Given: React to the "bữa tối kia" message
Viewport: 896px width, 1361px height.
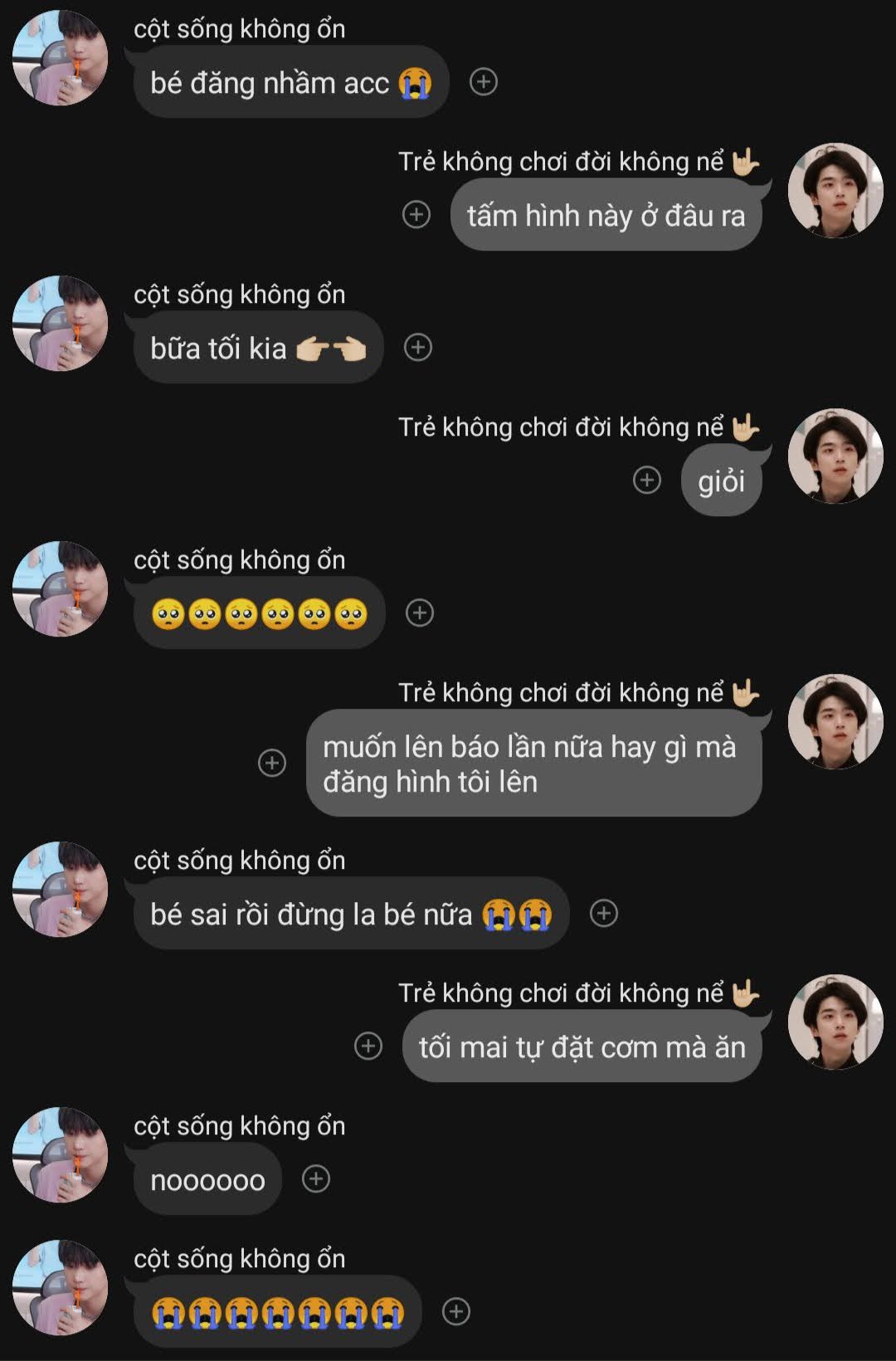Looking at the screenshot, I should 418,348.
